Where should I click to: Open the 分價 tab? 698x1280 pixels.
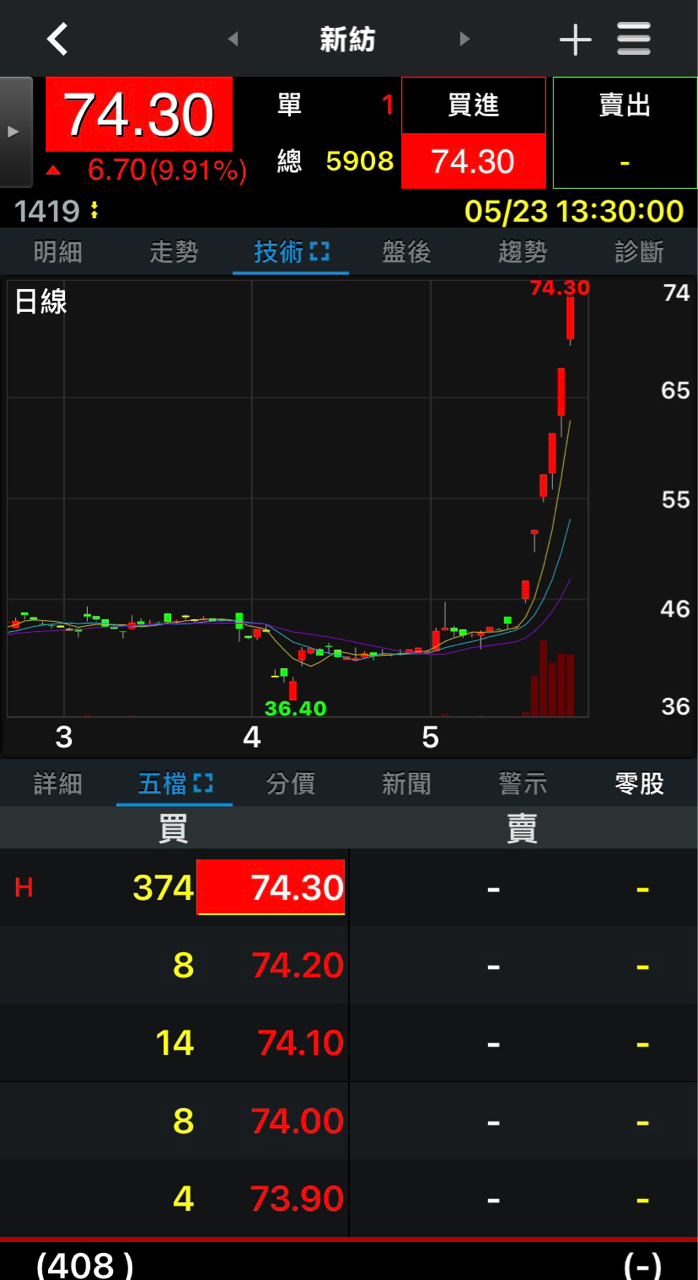[x=290, y=784]
